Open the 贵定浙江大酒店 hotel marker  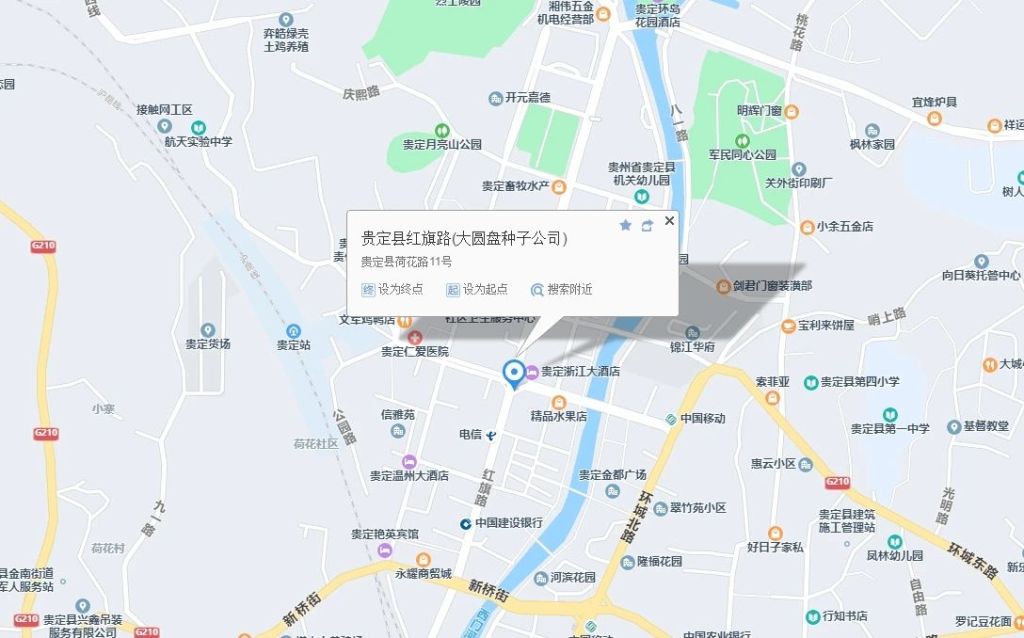[532, 371]
